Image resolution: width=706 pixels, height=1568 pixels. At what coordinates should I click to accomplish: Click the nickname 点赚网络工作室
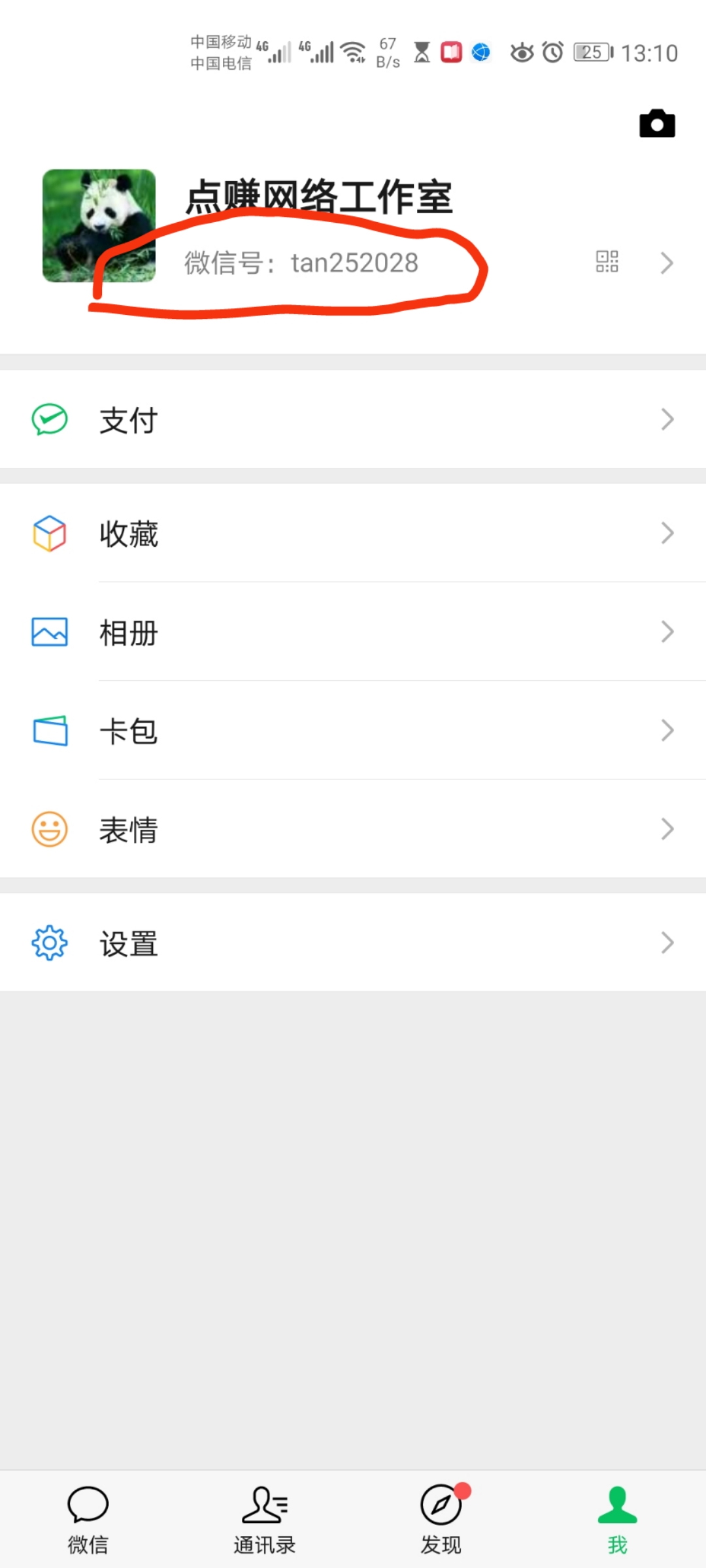tap(319, 199)
